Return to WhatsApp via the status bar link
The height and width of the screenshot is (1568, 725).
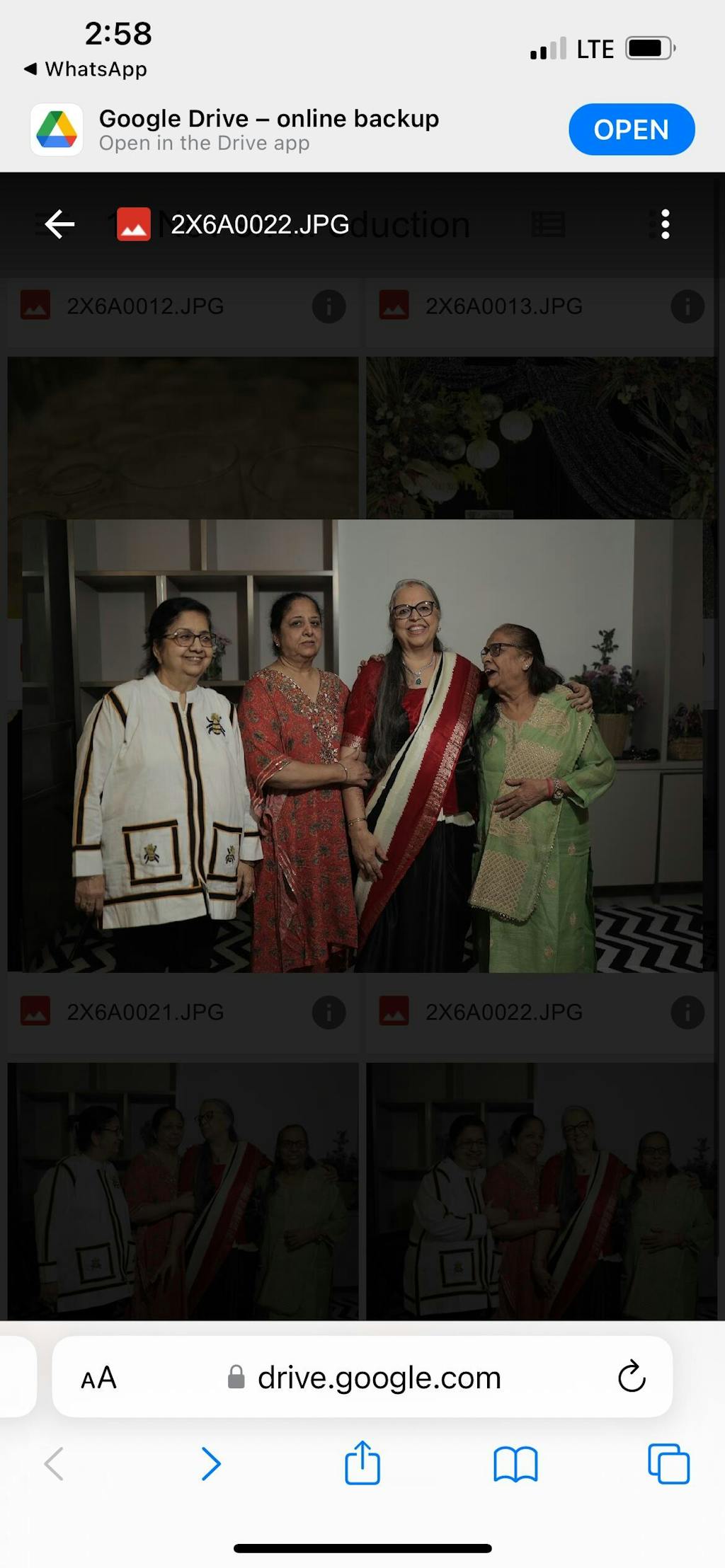coord(86,69)
